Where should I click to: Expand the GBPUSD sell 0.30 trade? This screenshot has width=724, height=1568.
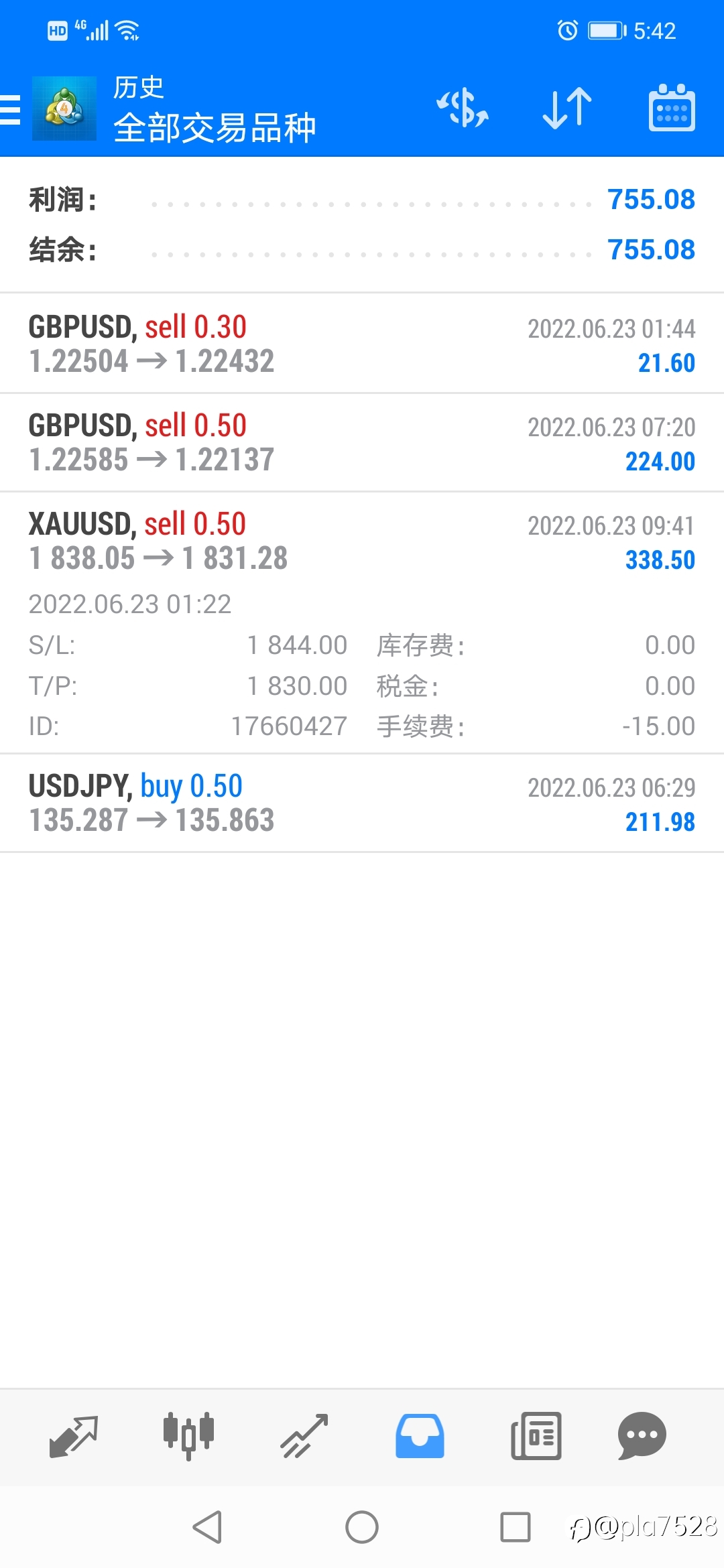(362, 343)
